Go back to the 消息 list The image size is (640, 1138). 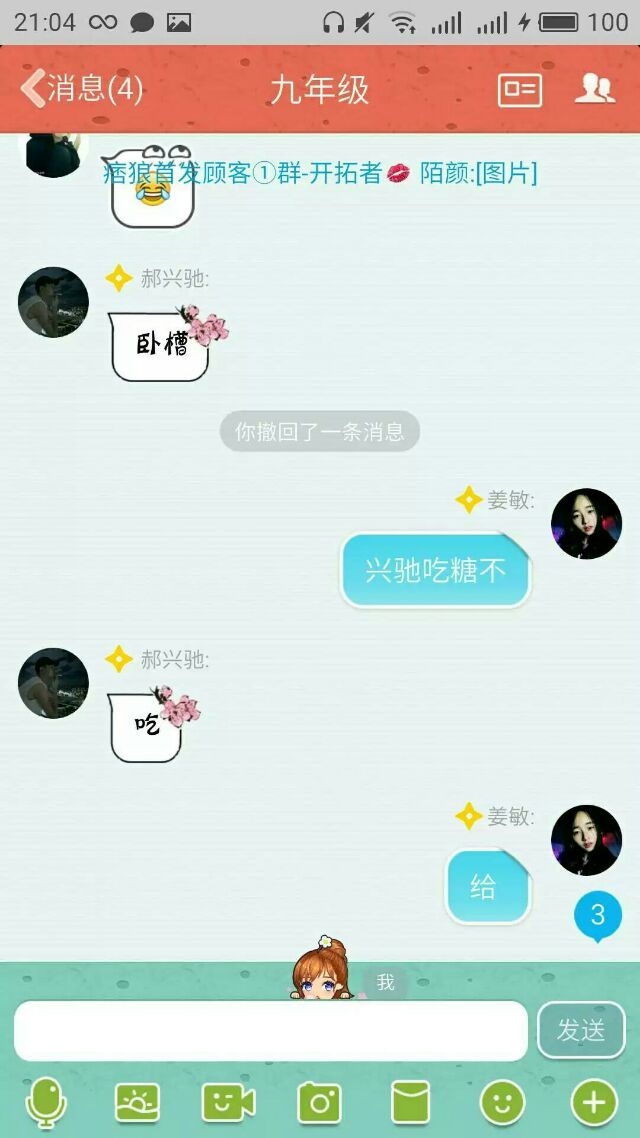(x=81, y=89)
